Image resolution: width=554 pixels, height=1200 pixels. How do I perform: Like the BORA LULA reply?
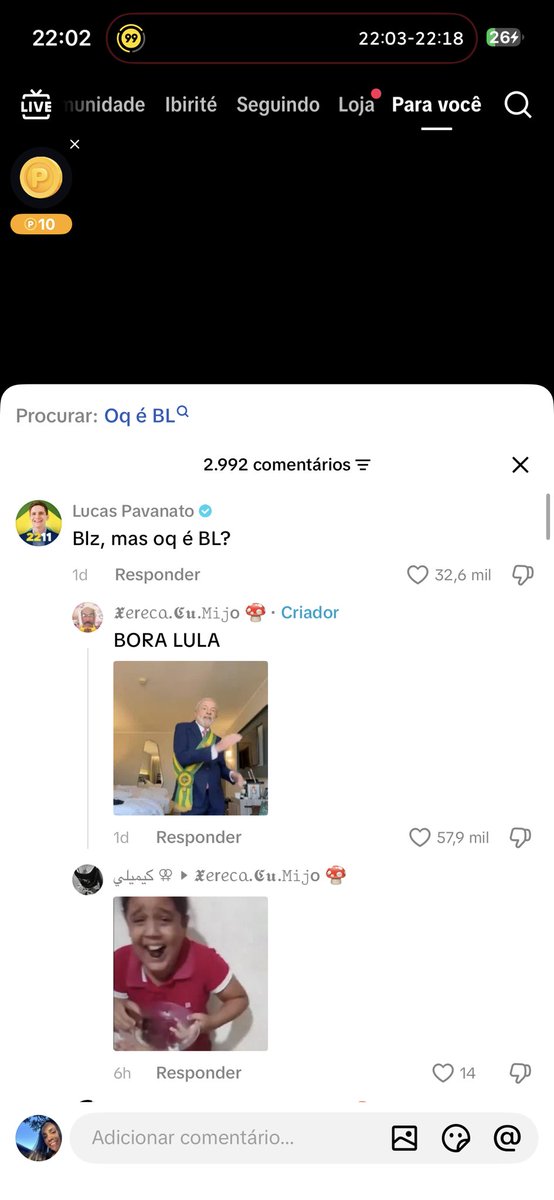(x=420, y=837)
